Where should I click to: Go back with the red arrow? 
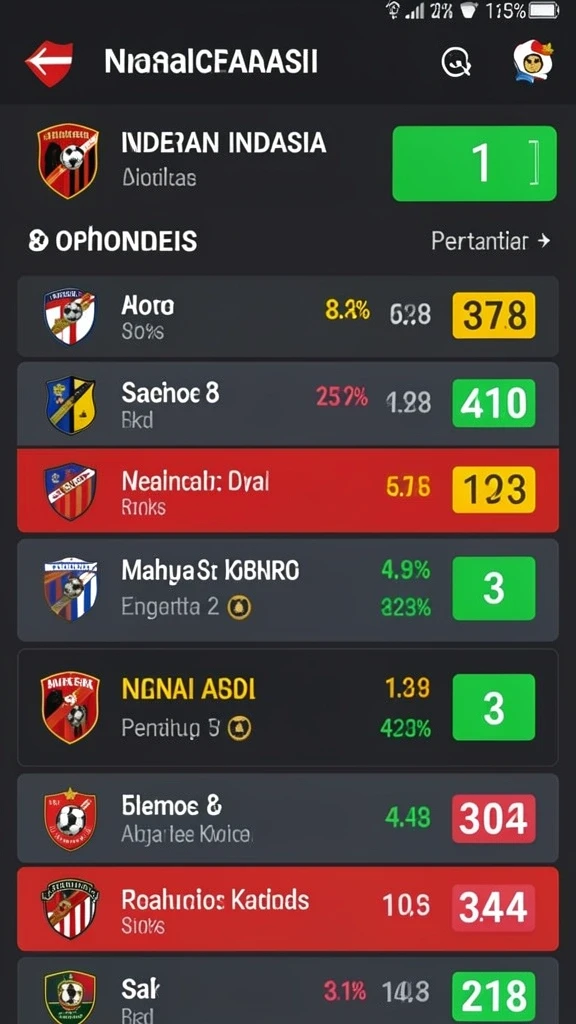pyautogui.click(x=49, y=63)
